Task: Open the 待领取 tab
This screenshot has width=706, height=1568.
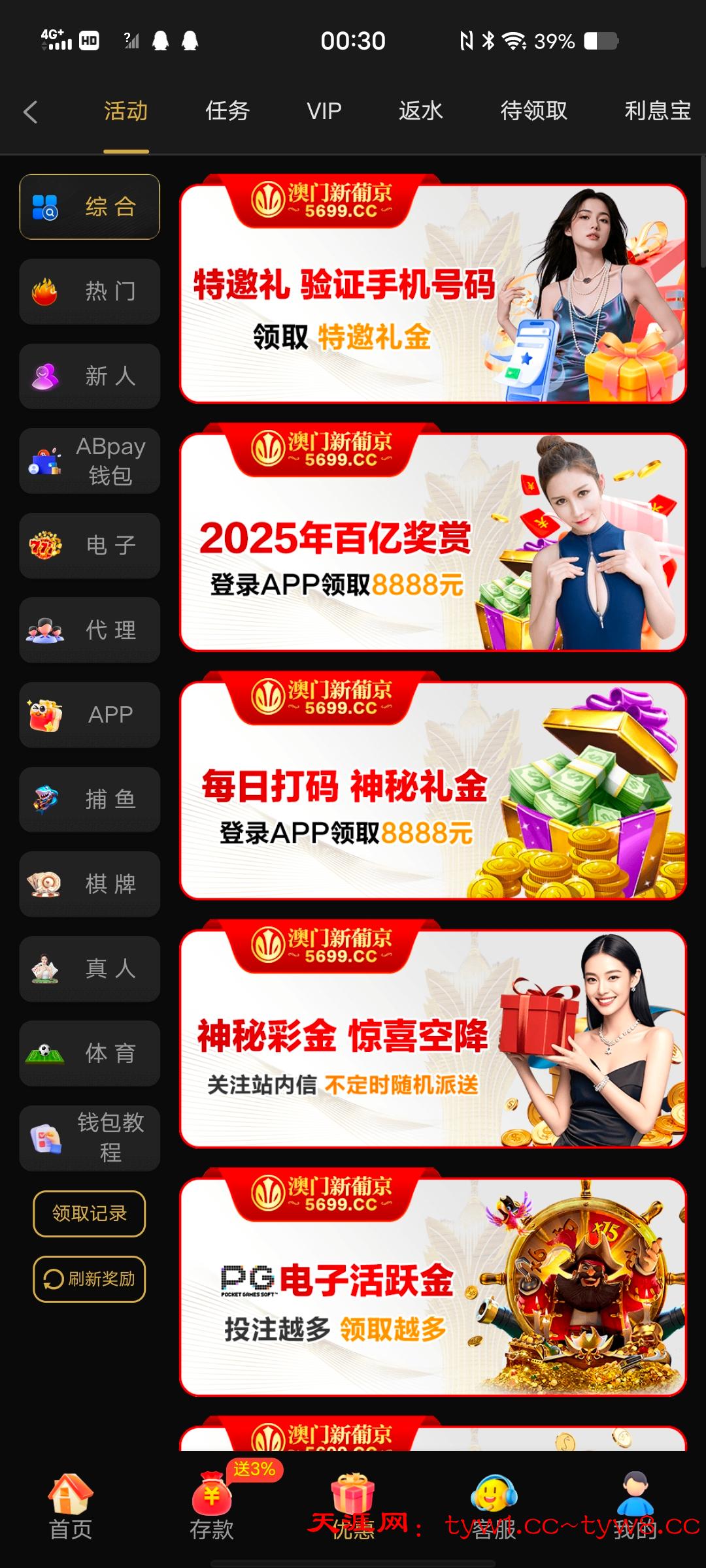Action: [x=533, y=111]
